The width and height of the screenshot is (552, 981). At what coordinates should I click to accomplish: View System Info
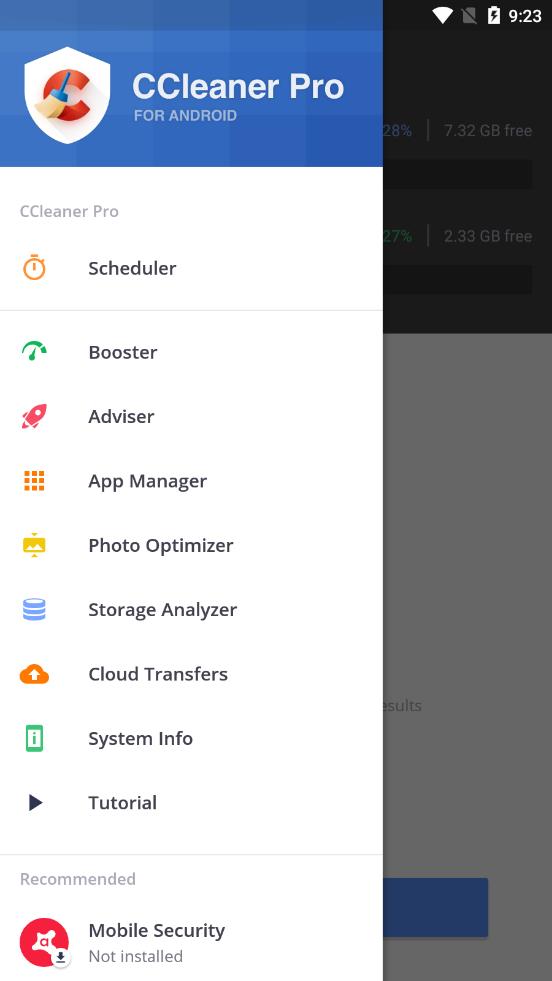point(192,739)
